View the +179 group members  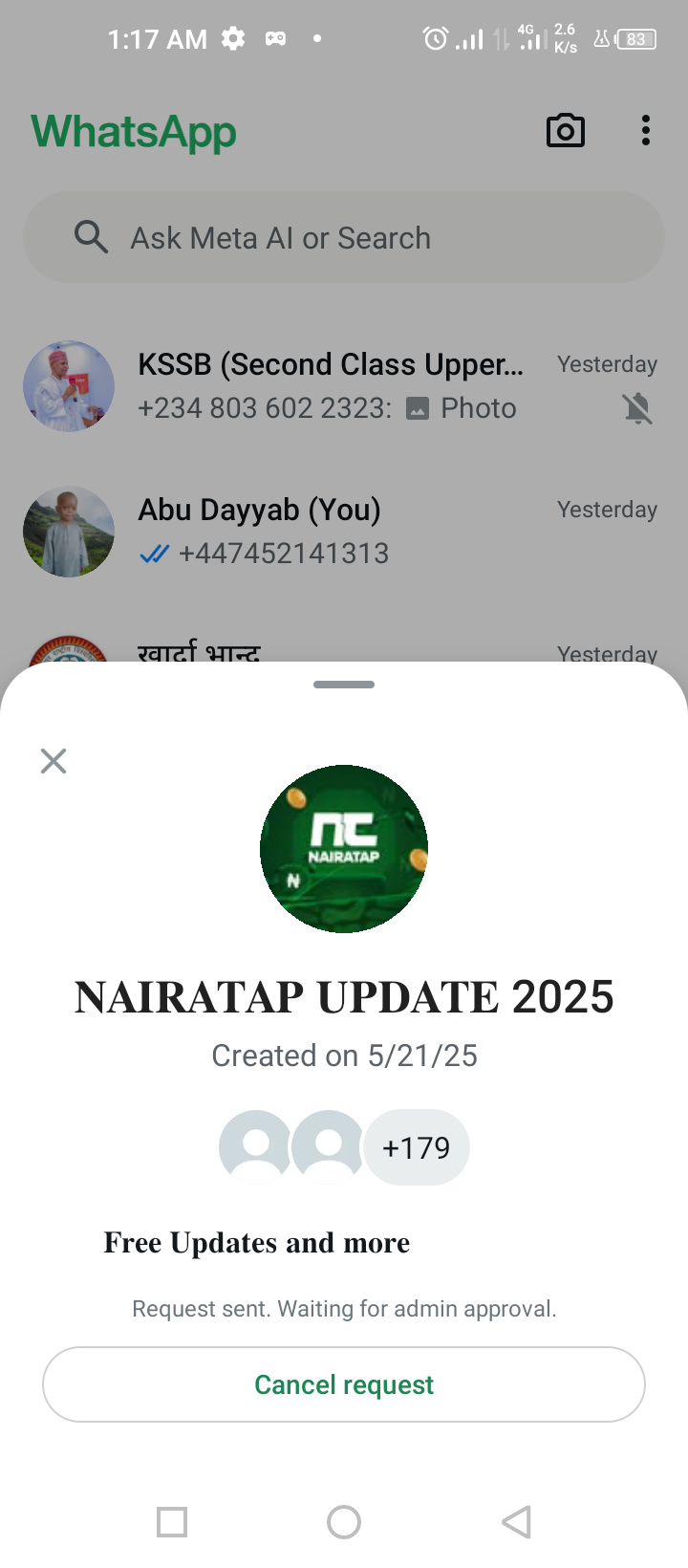(x=417, y=1147)
